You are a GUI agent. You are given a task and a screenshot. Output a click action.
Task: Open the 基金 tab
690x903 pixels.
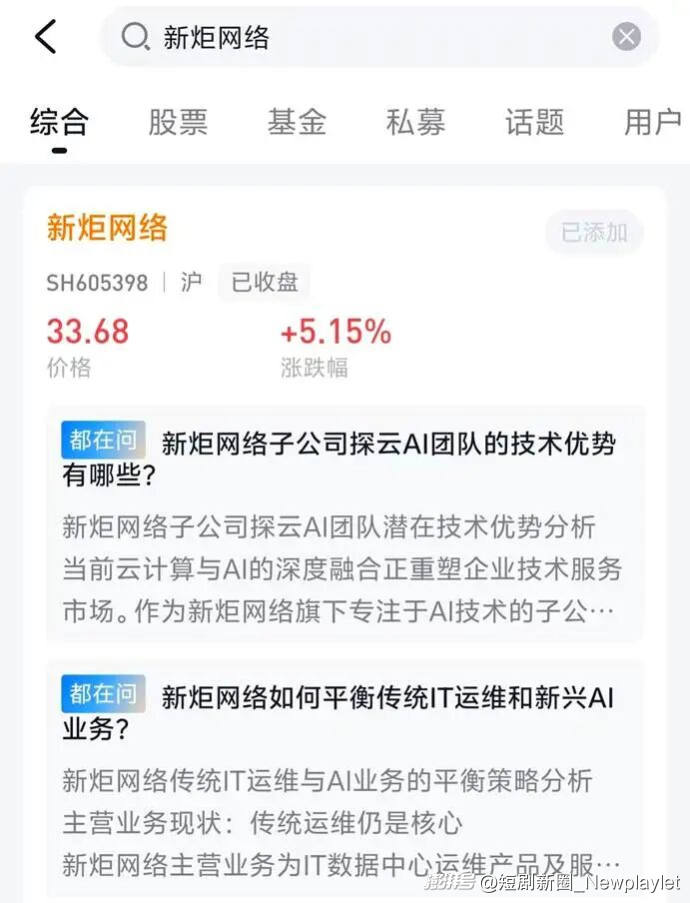(297, 122)
